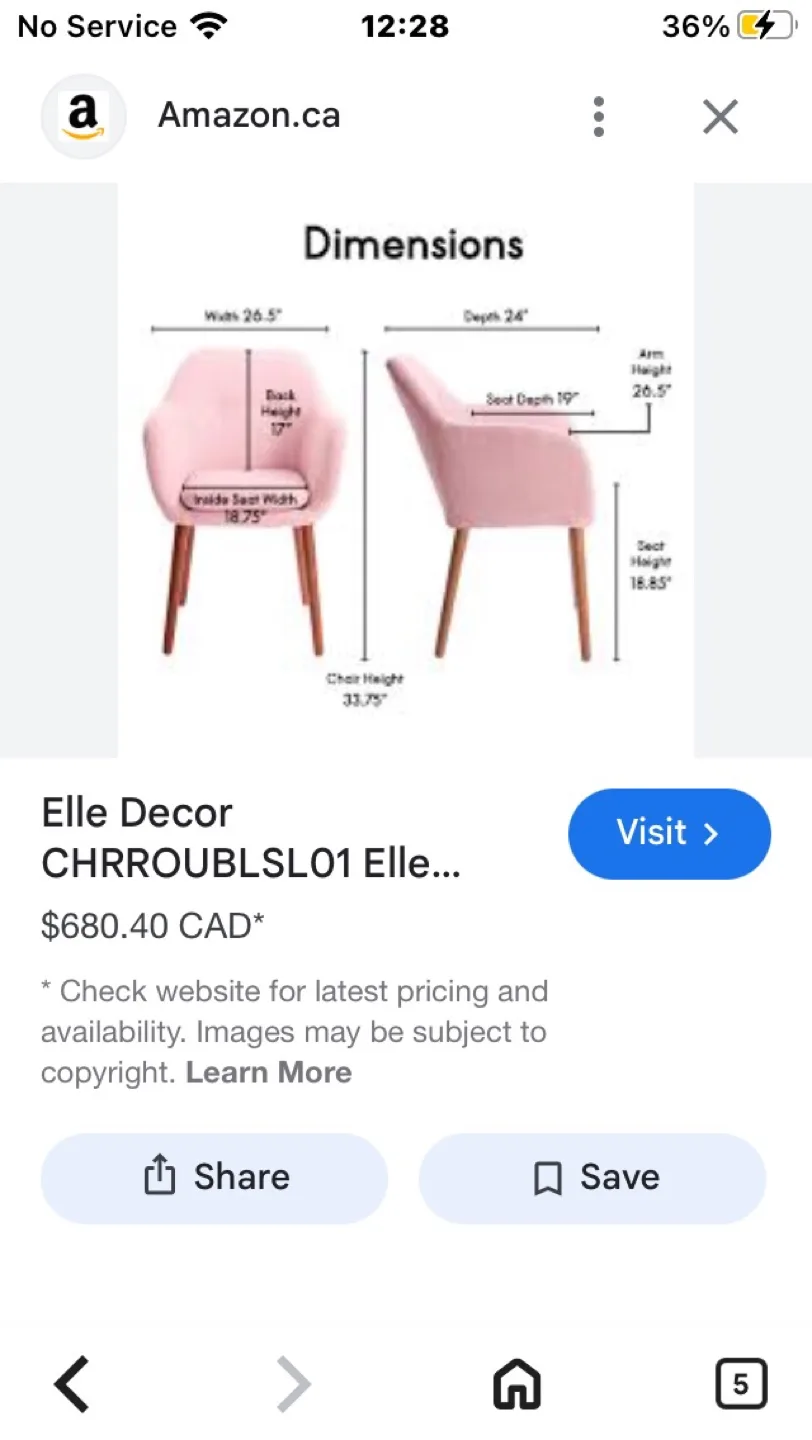Select the $680.40 CAD price text
This screenshot has height=1440, width=812.
(x=152, y=926)
